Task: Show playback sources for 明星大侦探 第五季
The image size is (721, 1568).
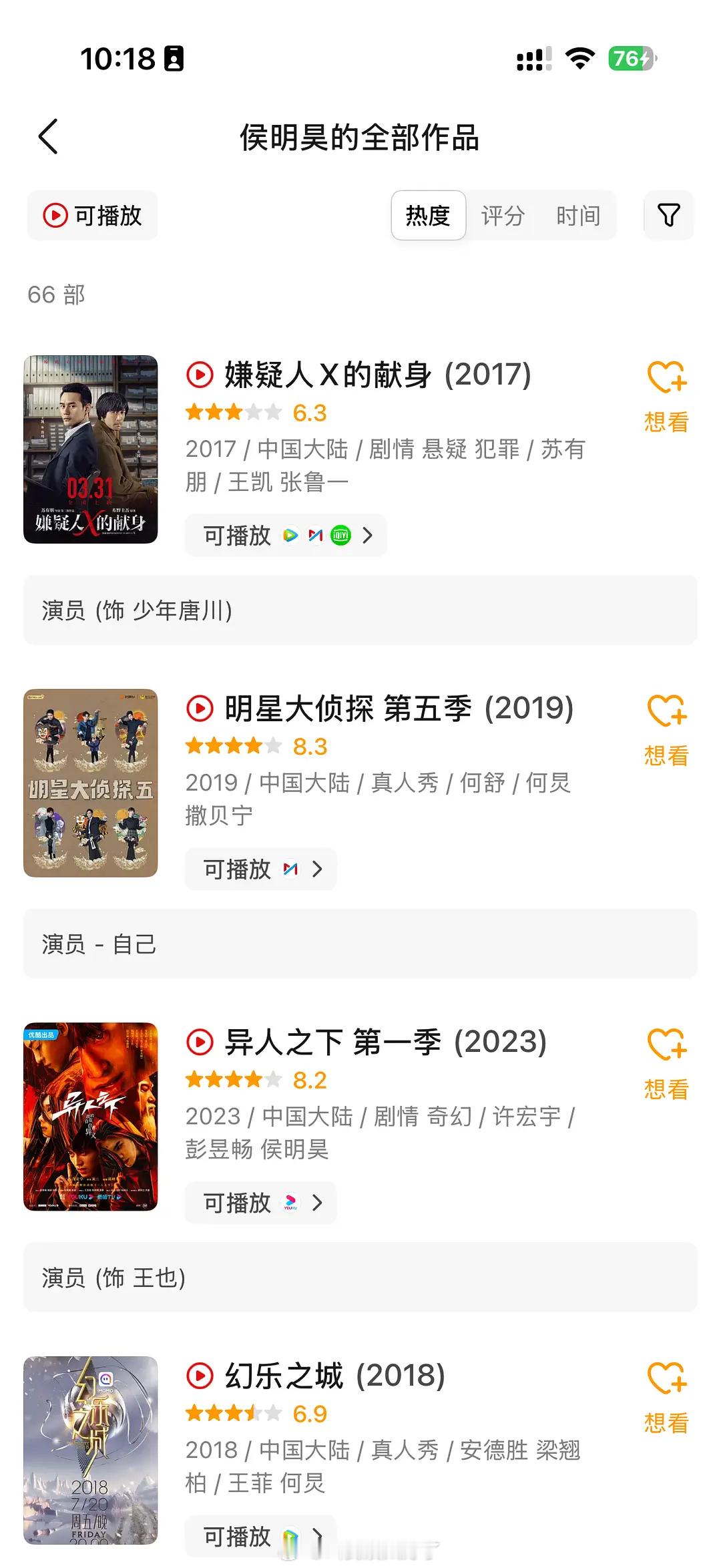Action: [261, 869]
